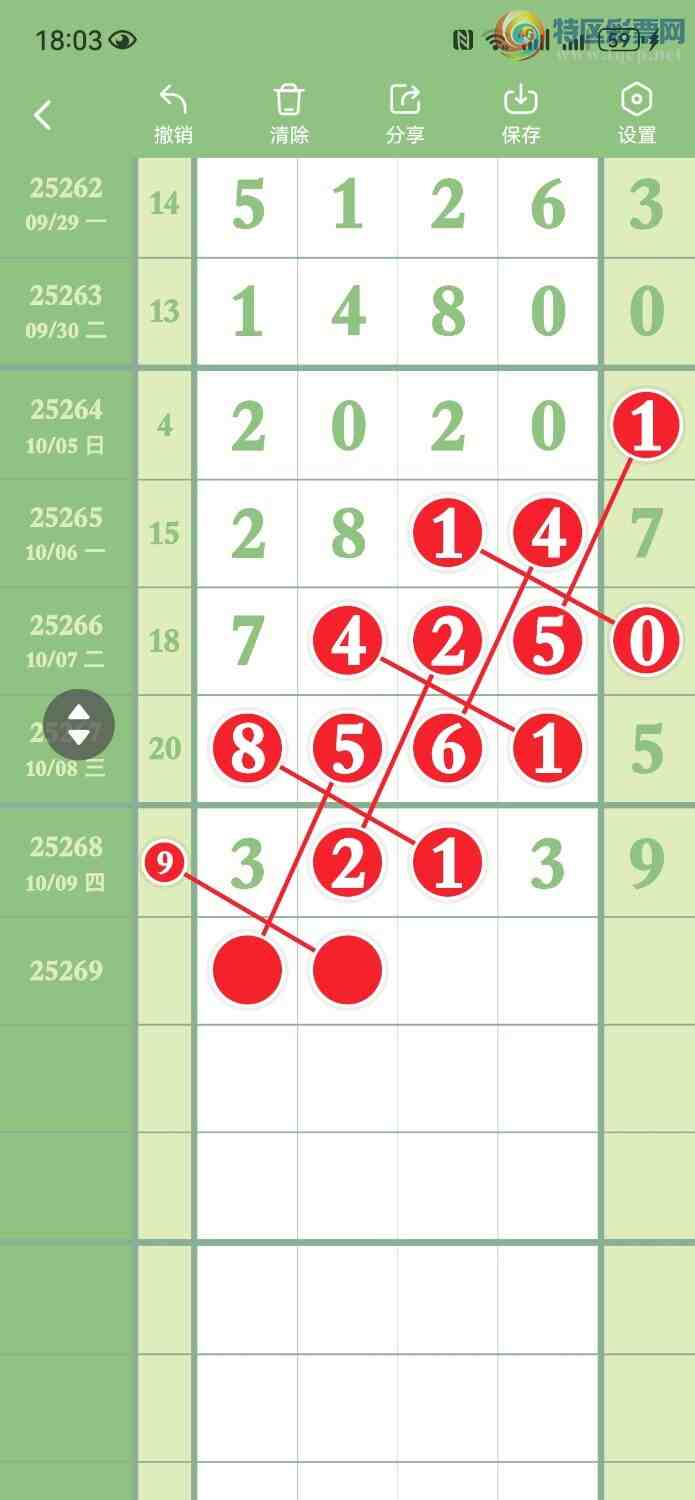Save the chart with 保存

click(x=521, y=114)
